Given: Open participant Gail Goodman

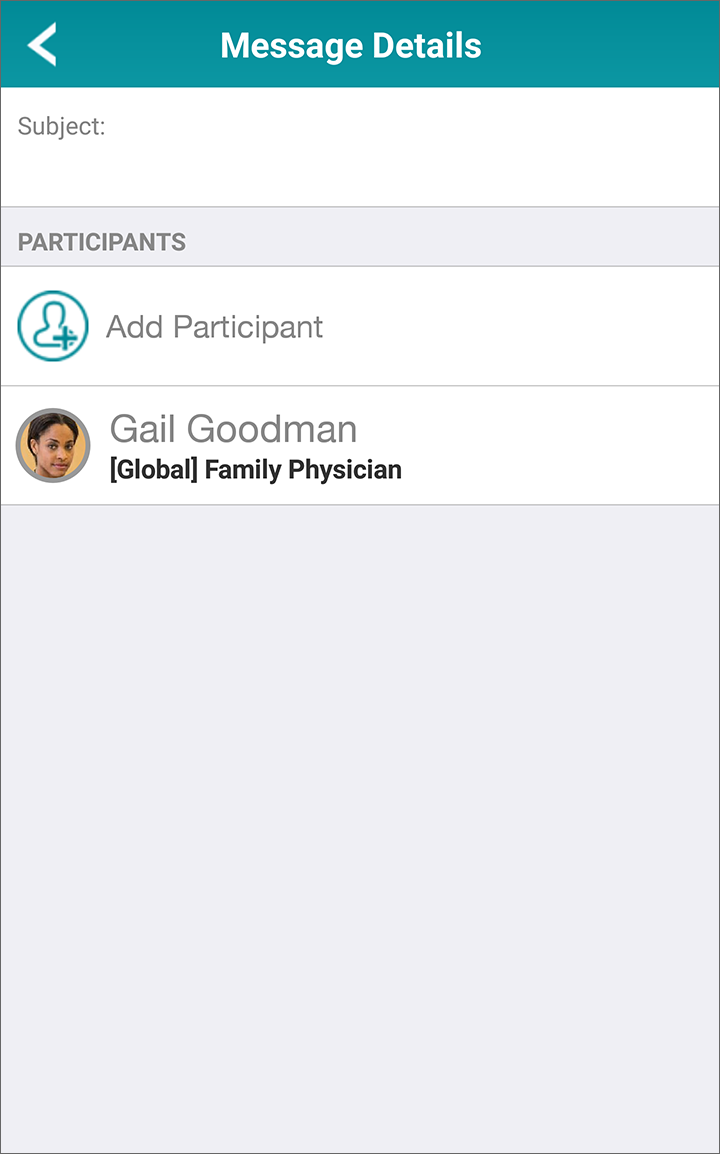Looking at the screenshot, I should (360, 445).
